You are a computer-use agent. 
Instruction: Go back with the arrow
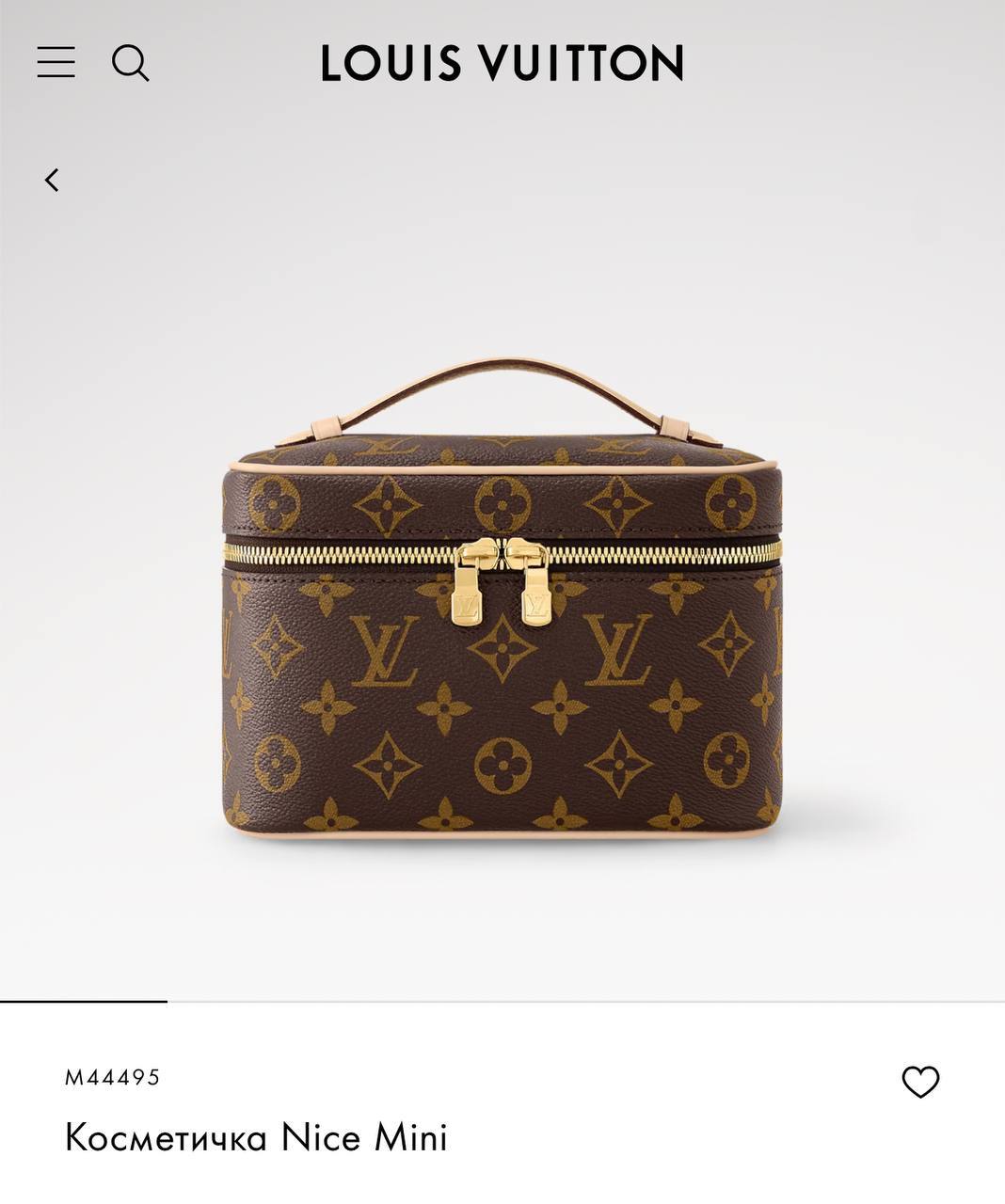(52, 180)
